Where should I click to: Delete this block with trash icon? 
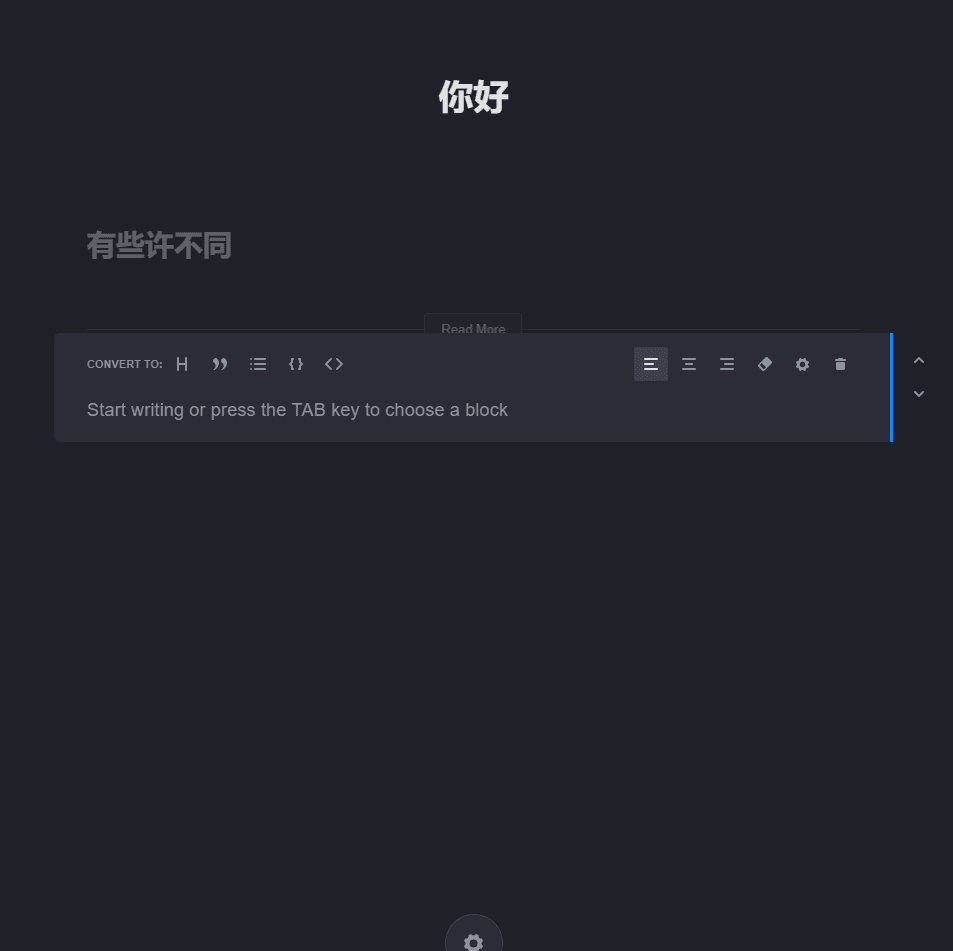840,364
